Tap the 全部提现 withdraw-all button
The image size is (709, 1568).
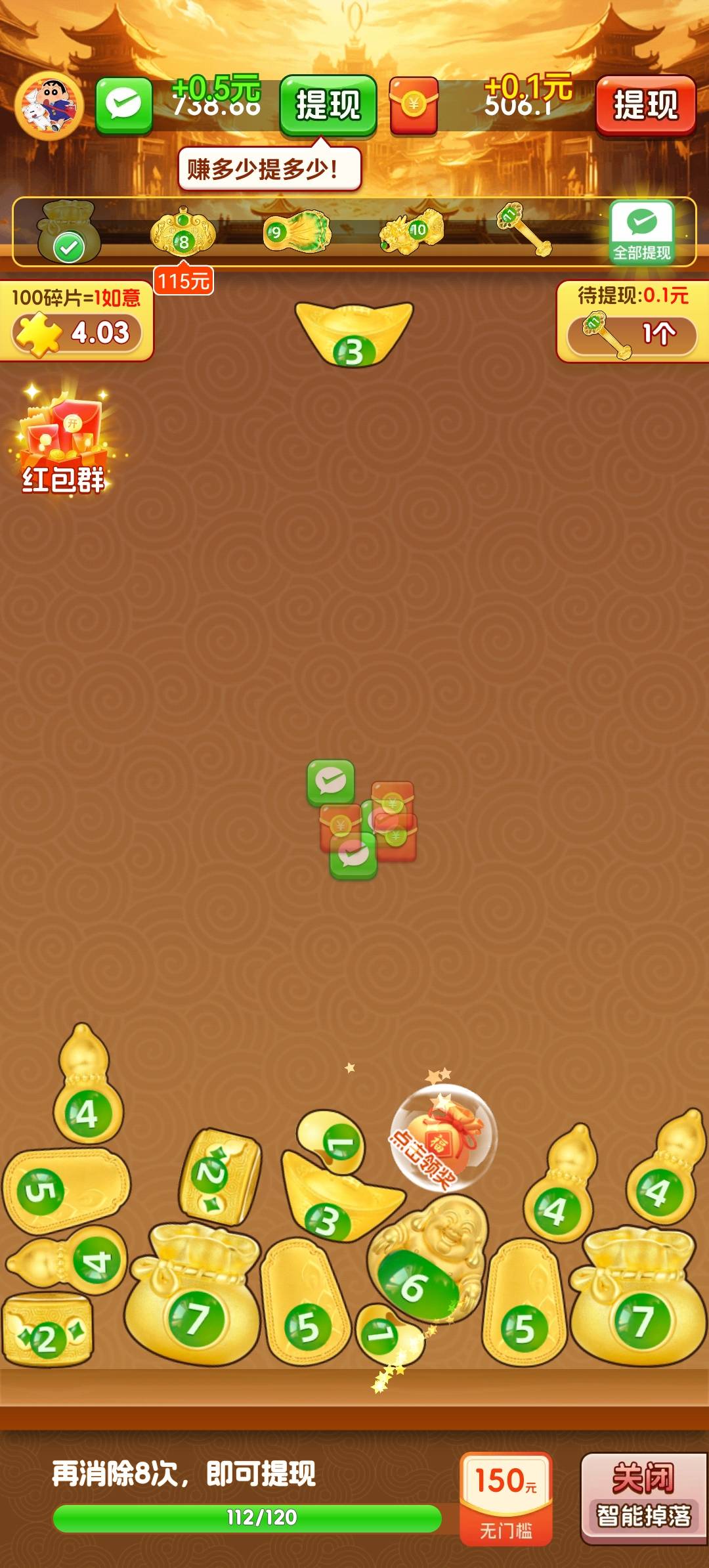point(641,232)
